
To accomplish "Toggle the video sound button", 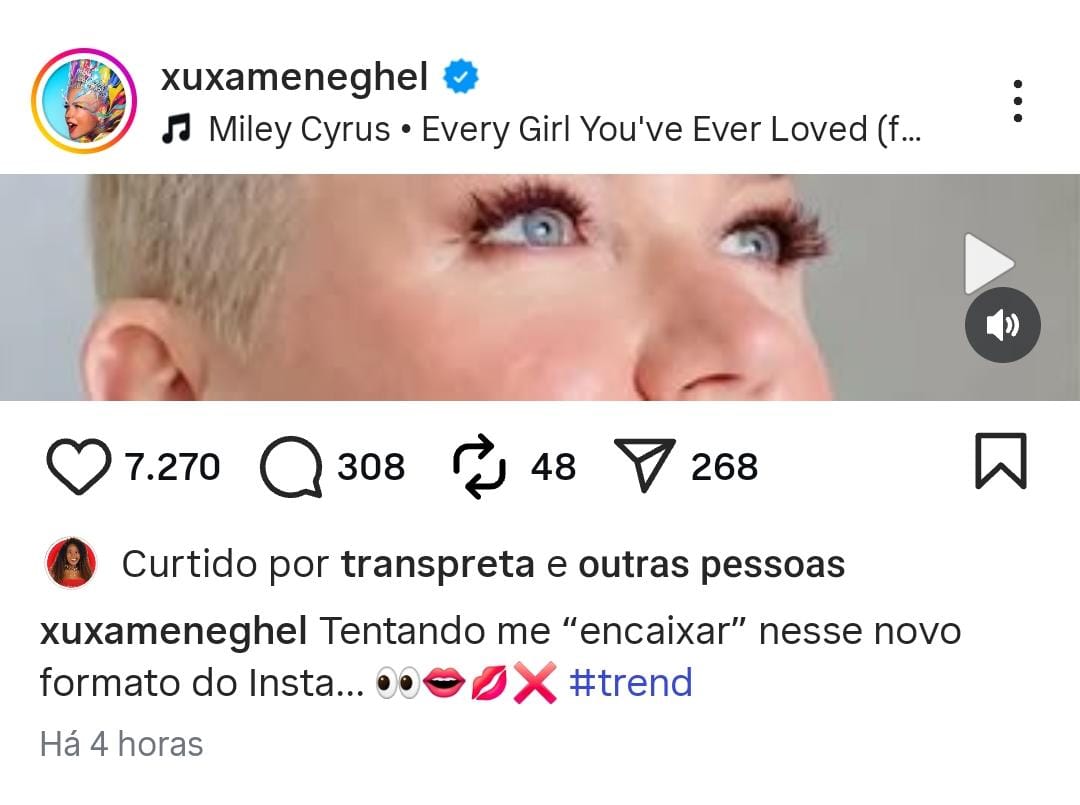I will [1002, 325].
